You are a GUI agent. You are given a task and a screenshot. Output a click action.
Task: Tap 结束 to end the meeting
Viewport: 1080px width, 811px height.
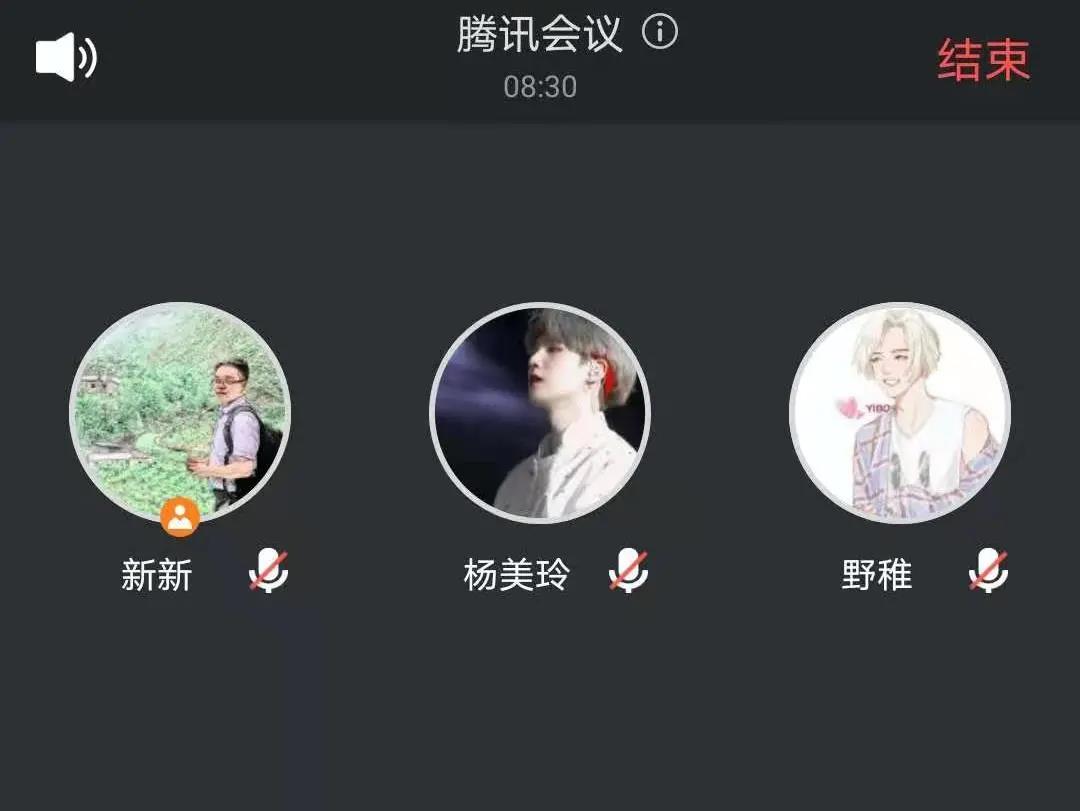(983, 60)
